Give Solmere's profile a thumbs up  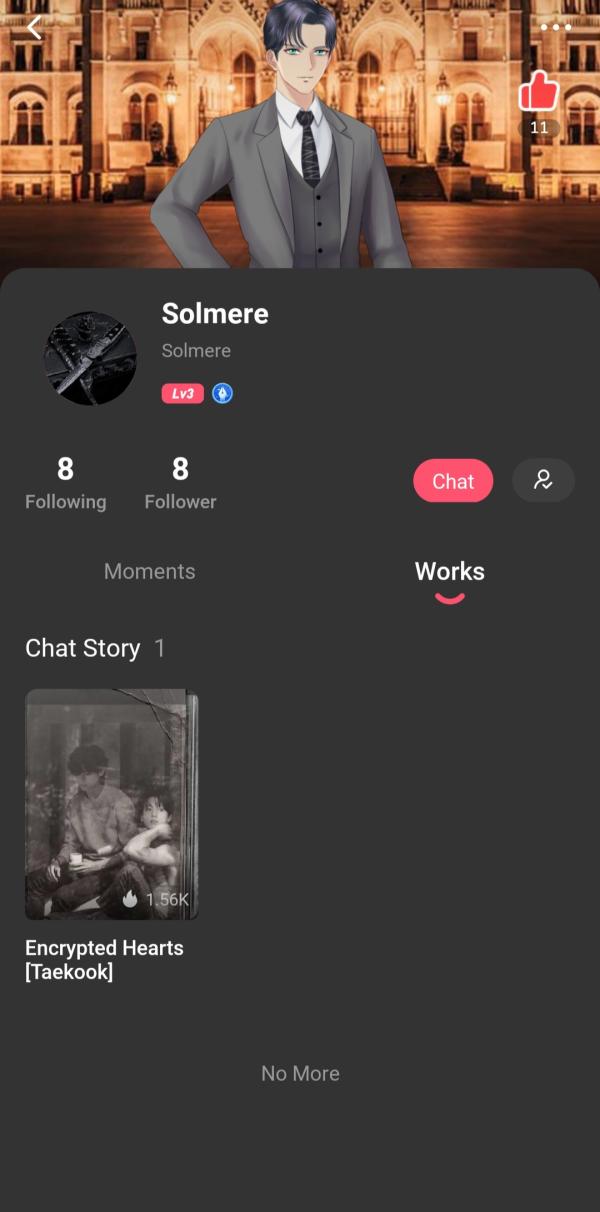click(539, 93)
